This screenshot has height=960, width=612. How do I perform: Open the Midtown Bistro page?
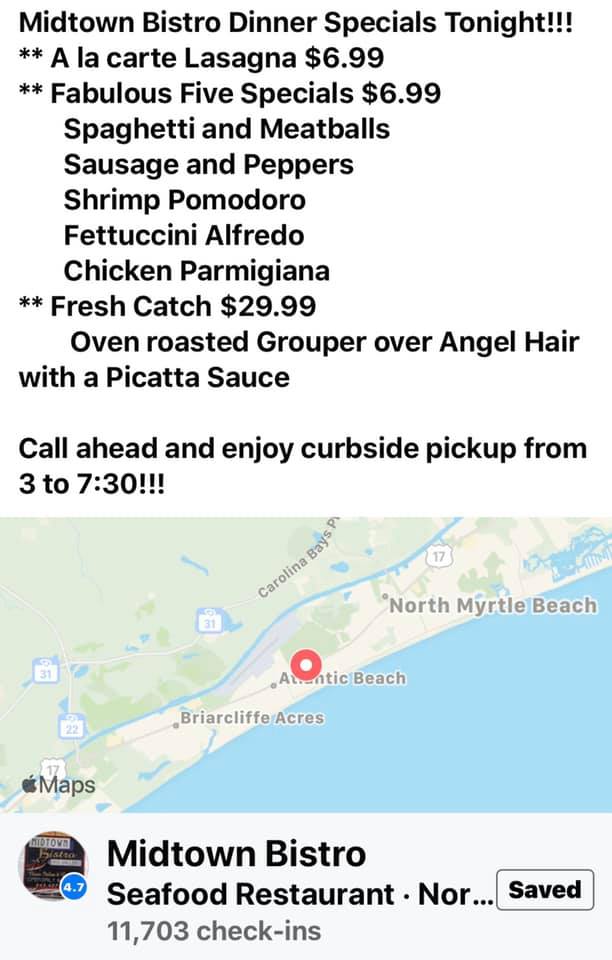236,855
